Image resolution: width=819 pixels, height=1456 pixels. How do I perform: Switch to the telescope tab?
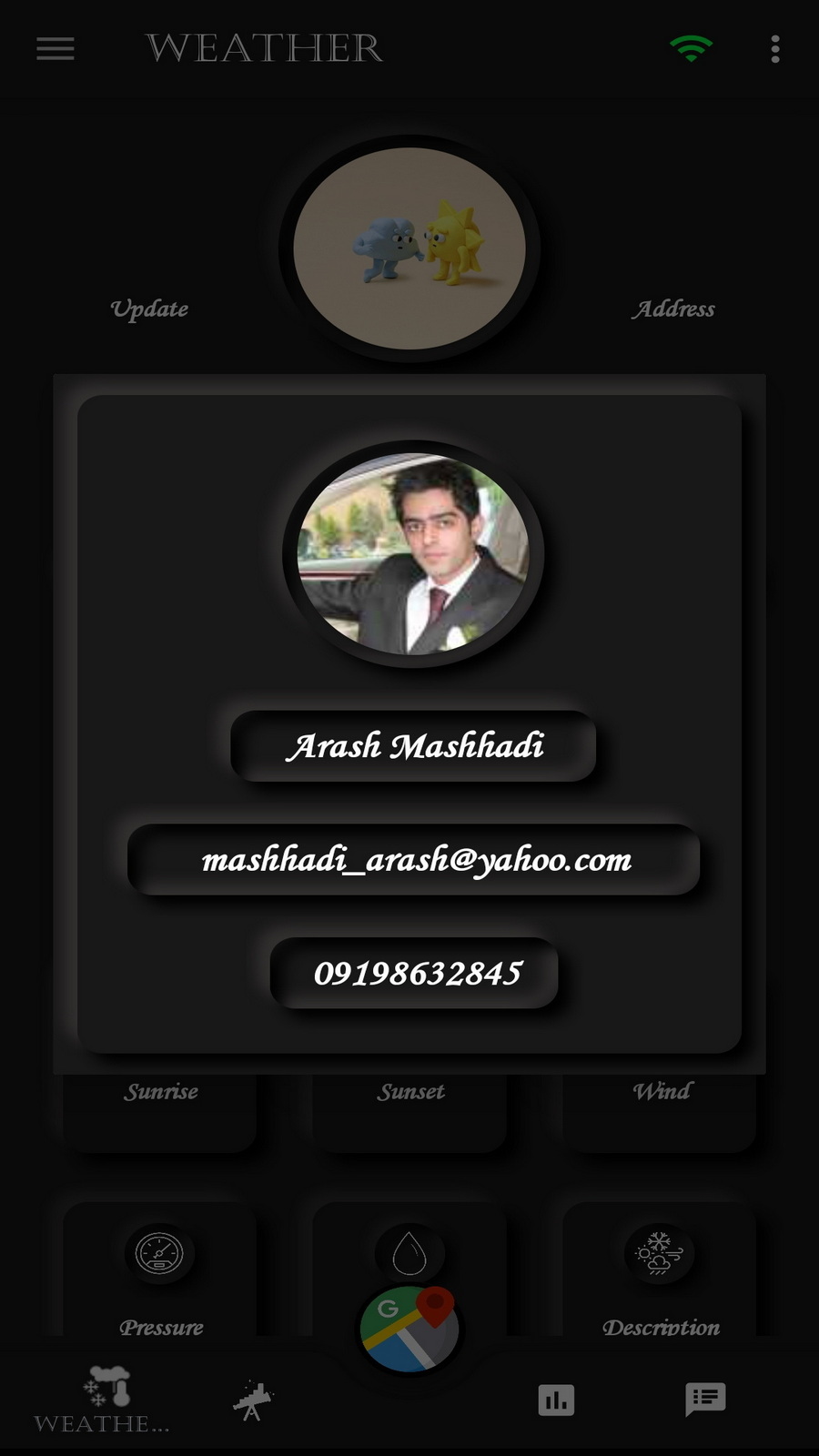click(253, 1400)
